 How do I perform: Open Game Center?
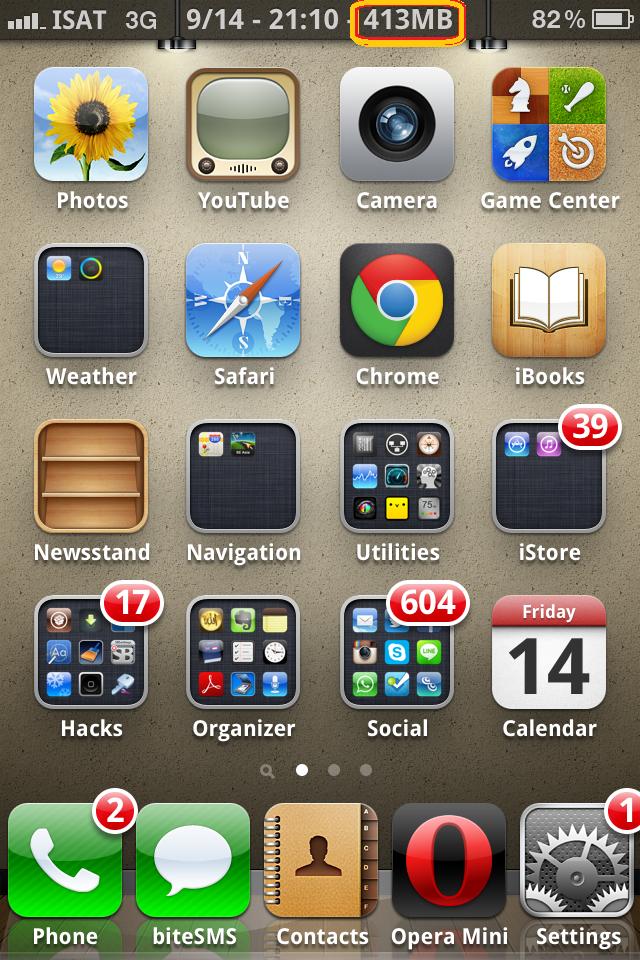point(549,124)
